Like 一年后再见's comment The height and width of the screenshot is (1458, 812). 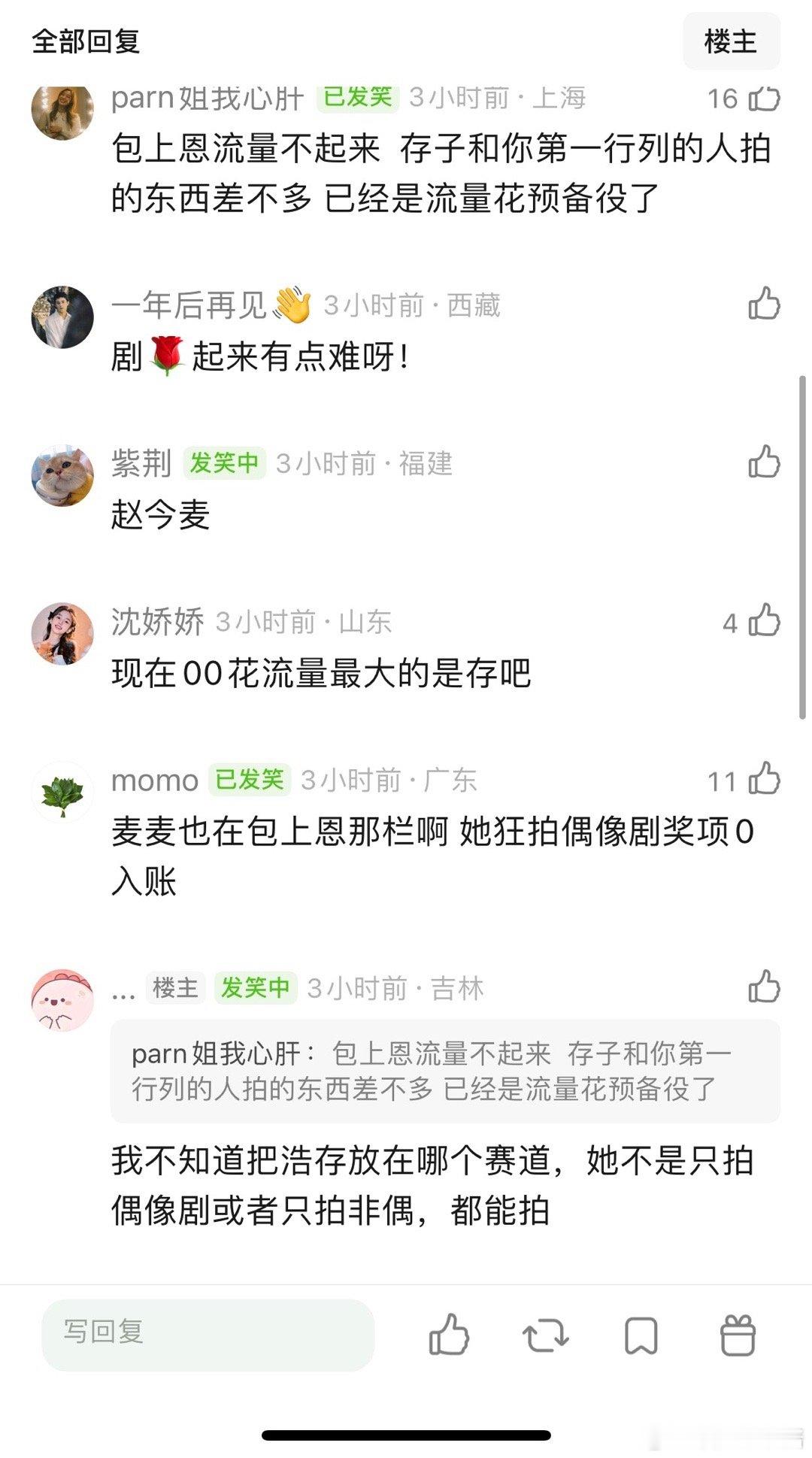tap(765, 305)
